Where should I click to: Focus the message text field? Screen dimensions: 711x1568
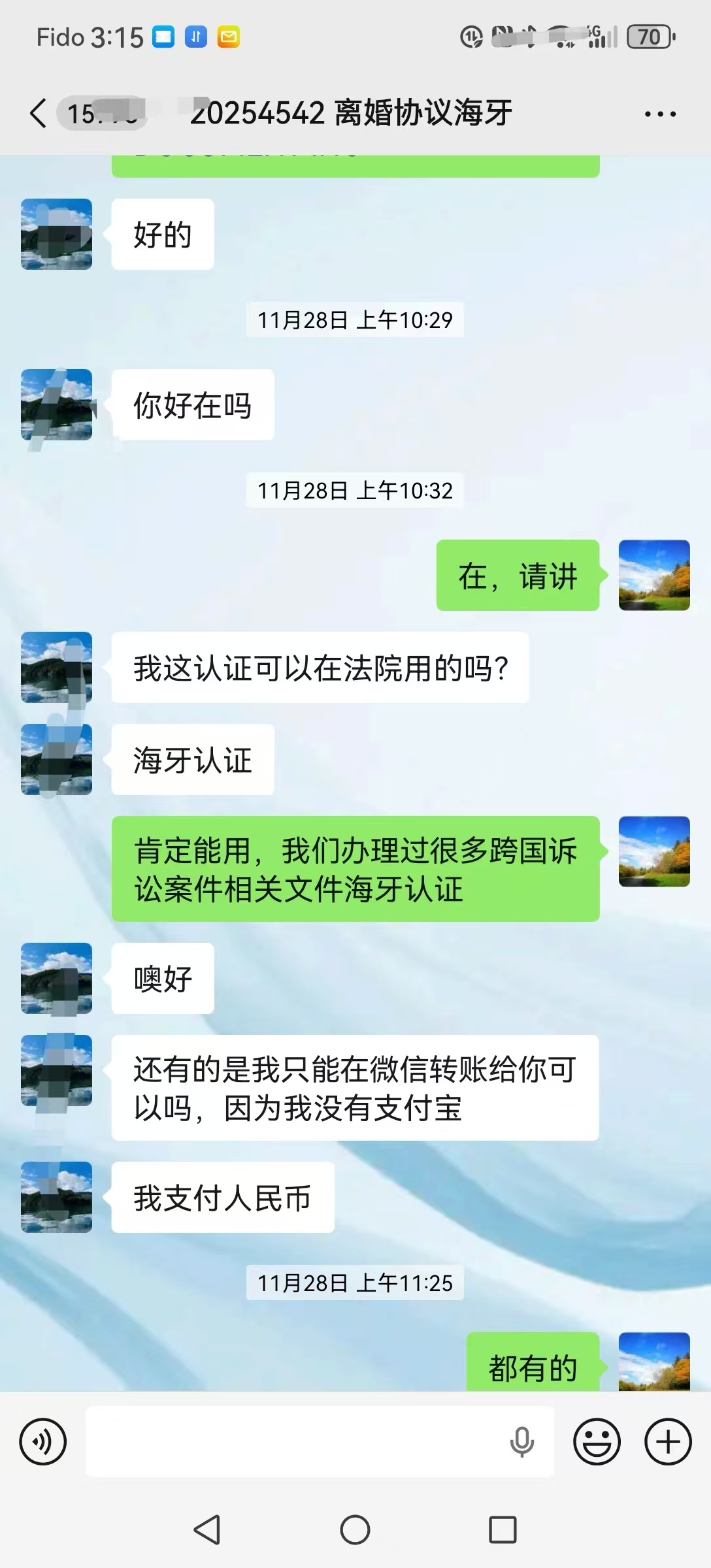[294, 1441]
